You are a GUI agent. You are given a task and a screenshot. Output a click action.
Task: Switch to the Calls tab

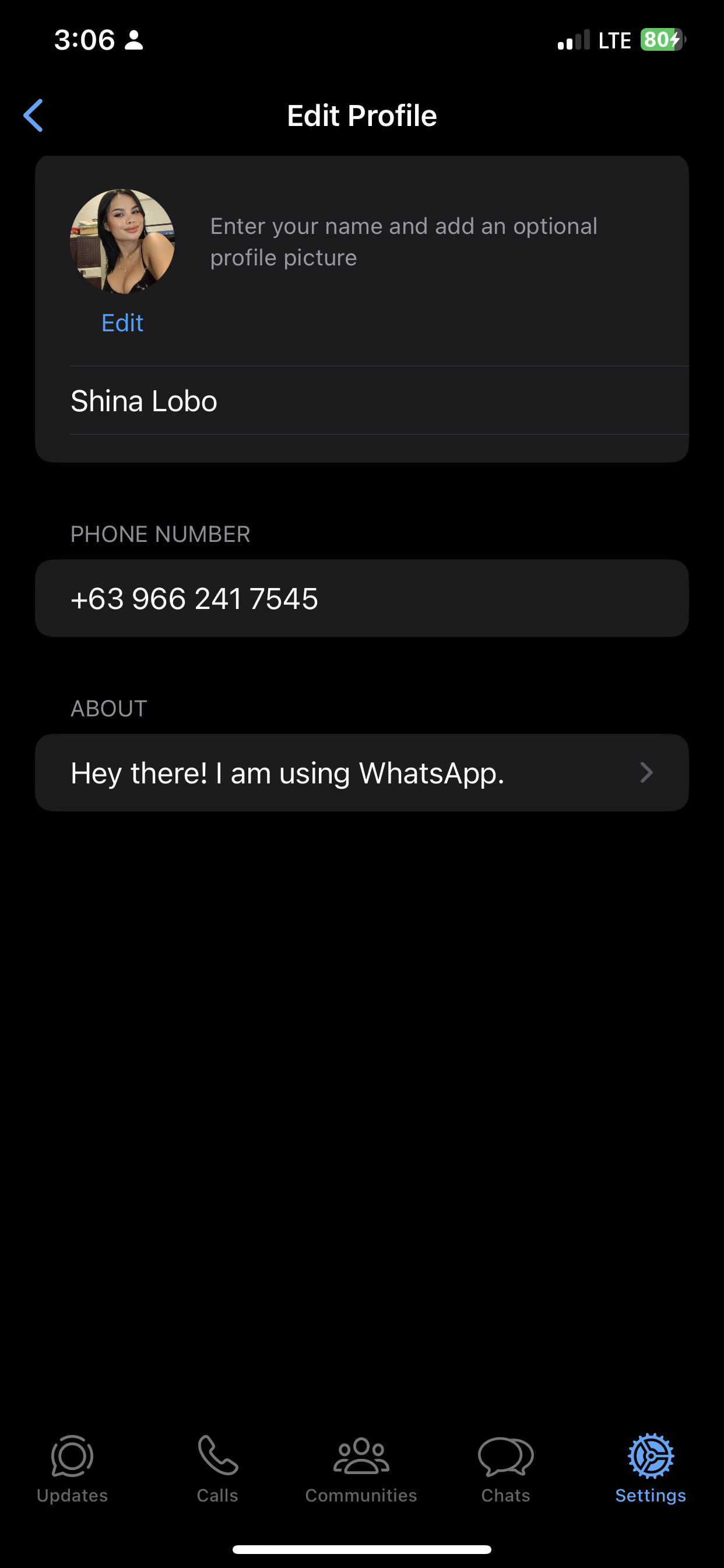point(217,1469)
